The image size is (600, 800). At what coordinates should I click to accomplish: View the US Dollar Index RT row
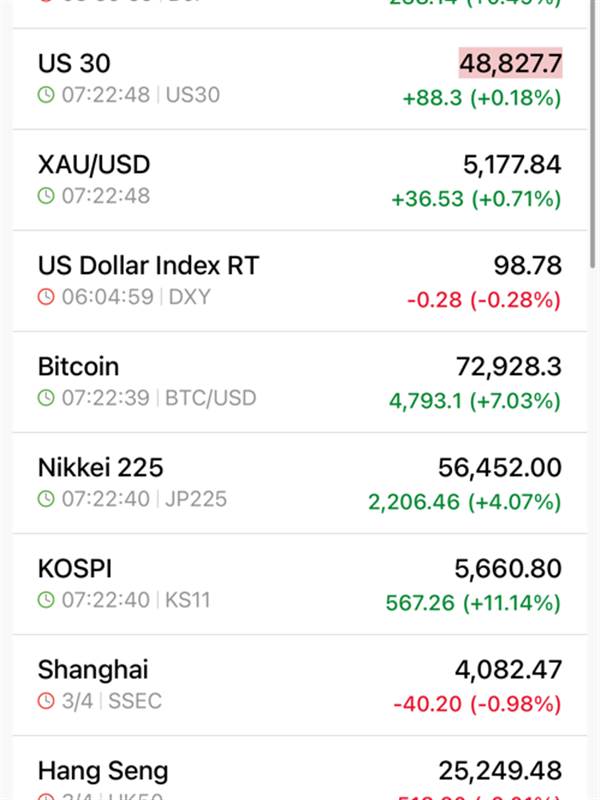pyautogui.click(x=300, y=281)
